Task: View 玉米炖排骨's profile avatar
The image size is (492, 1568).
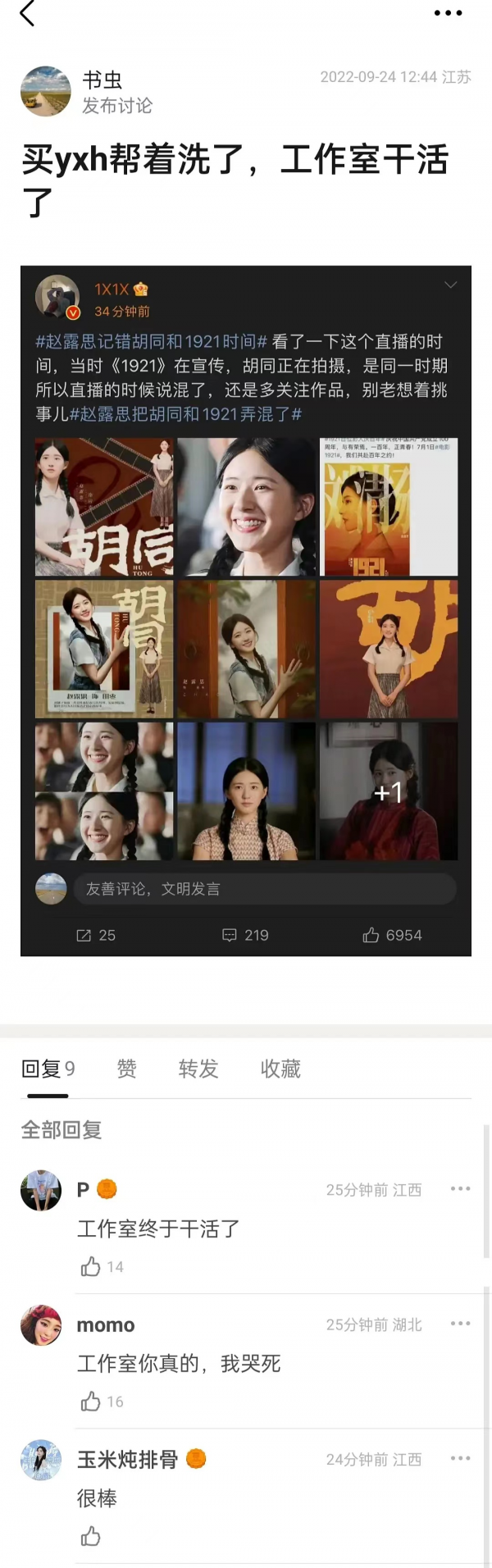Action: pyautogui.click(x=41, y=1460)
